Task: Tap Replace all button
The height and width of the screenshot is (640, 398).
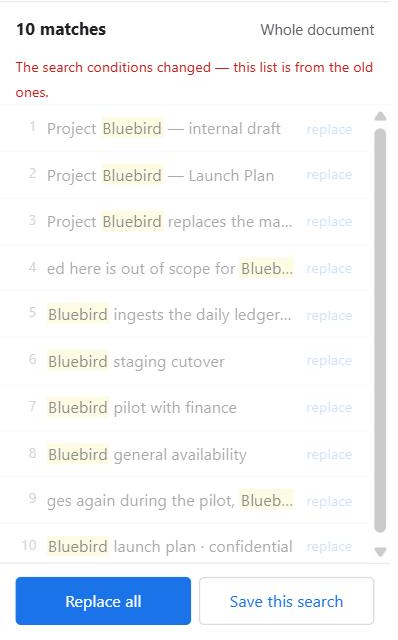Action: [x=103, y=601]
